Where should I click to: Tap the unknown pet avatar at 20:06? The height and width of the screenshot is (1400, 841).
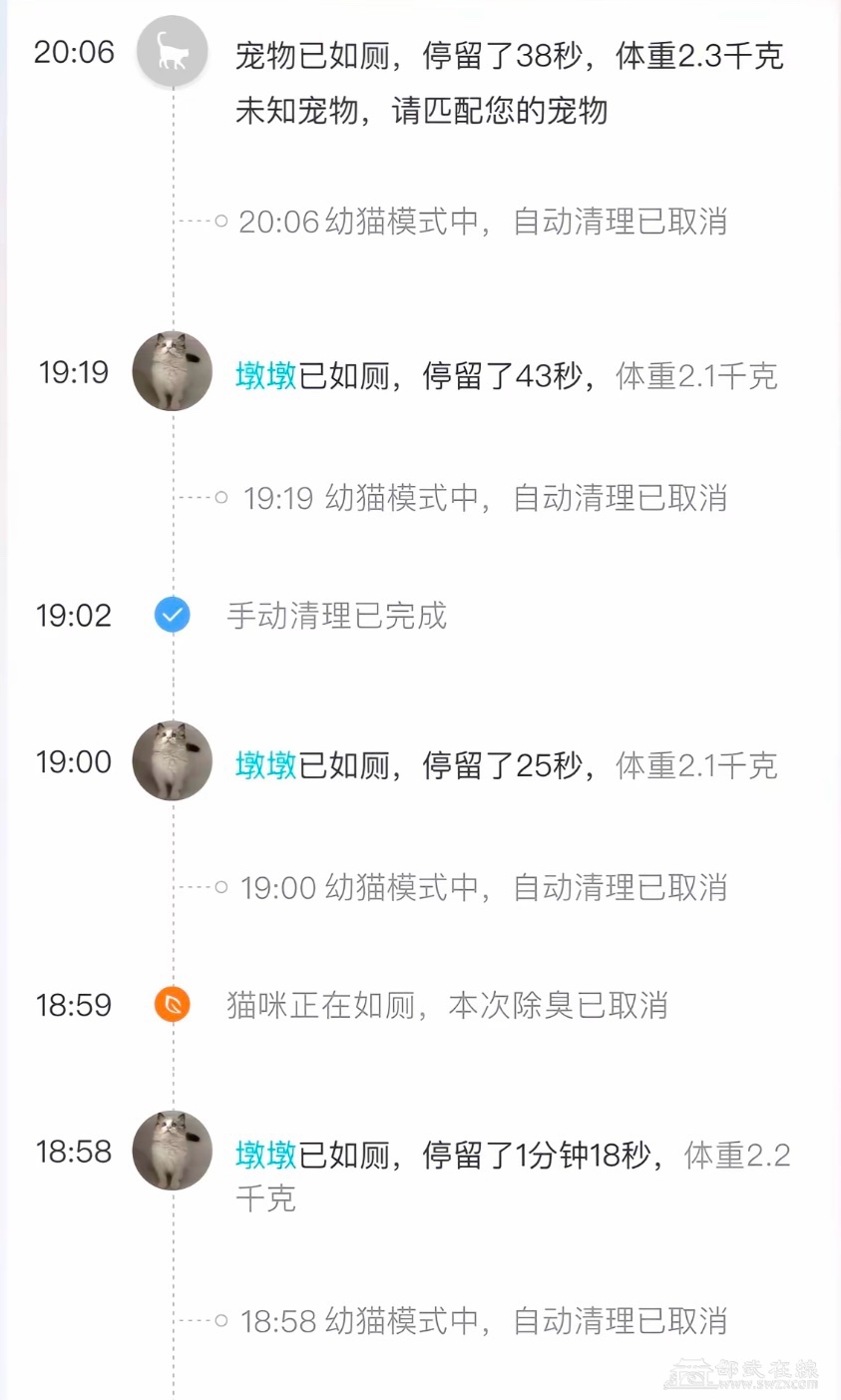[173, 51]
